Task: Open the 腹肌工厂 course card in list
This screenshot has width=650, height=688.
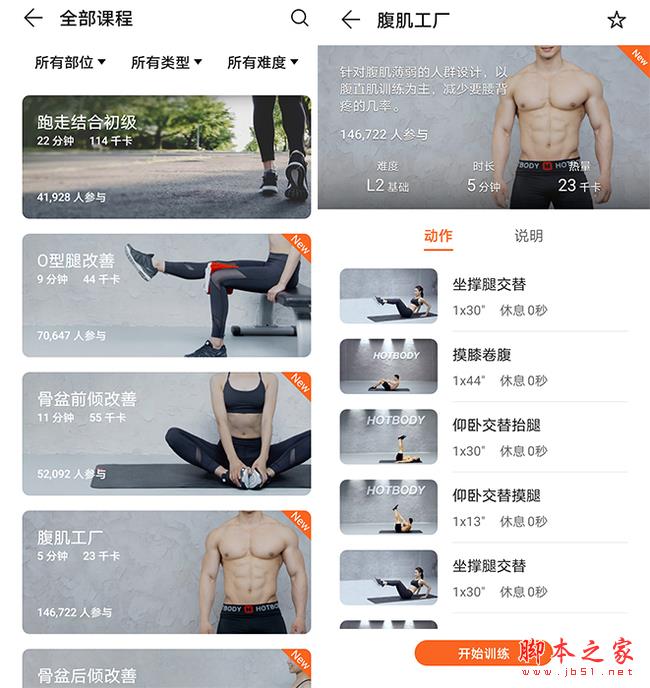Action: point(166,572)
